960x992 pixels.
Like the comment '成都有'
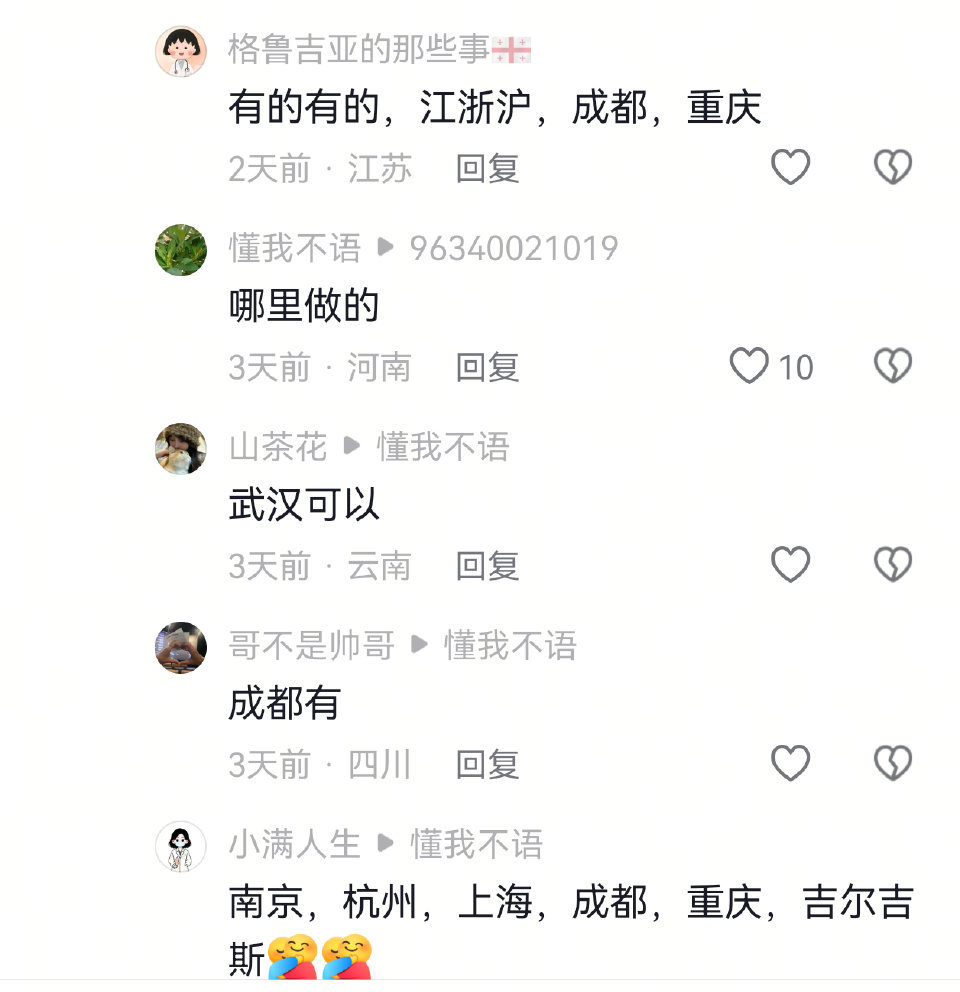pos(790,762)
